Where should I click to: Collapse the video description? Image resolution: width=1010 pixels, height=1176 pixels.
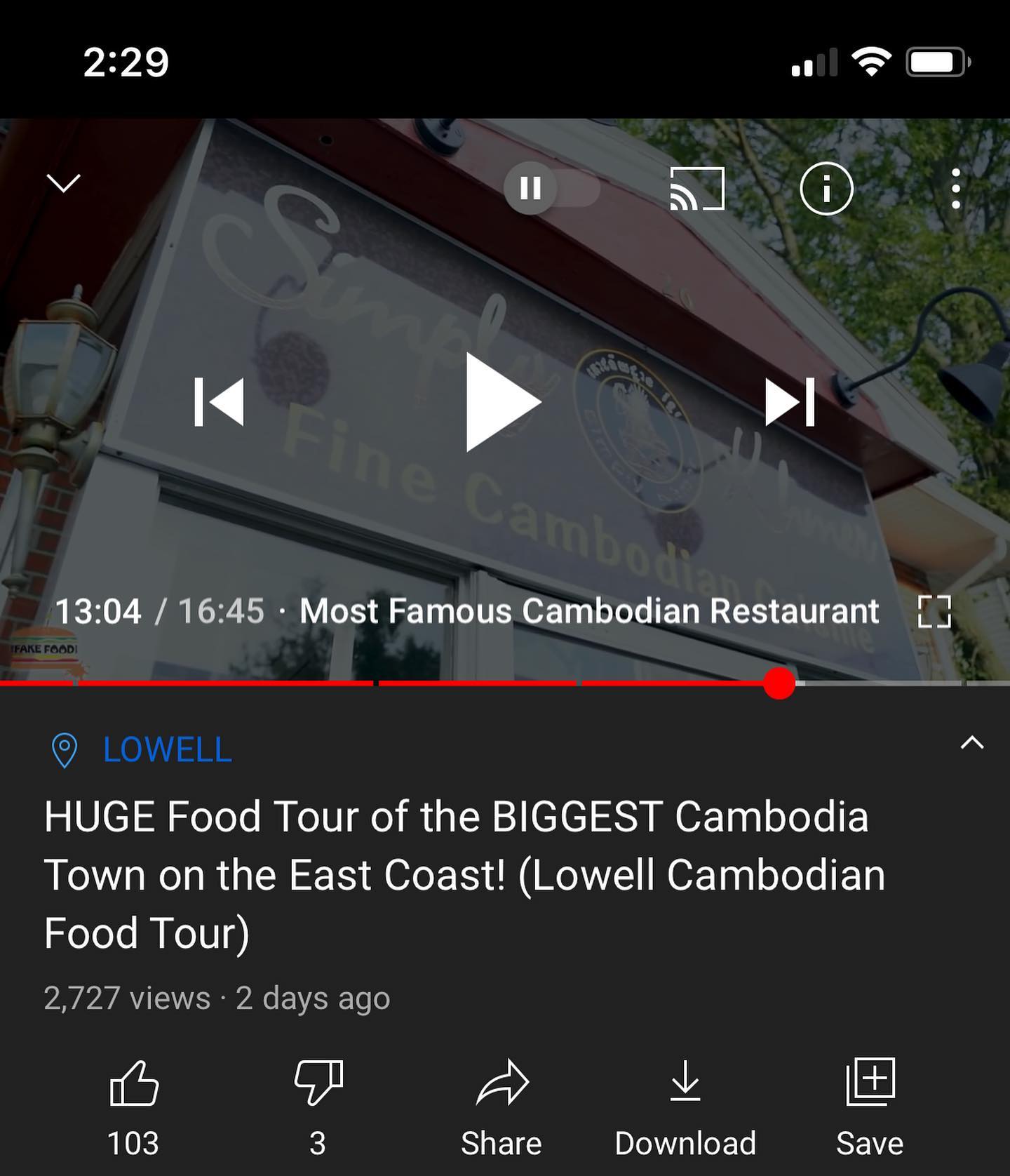[971, 743]
